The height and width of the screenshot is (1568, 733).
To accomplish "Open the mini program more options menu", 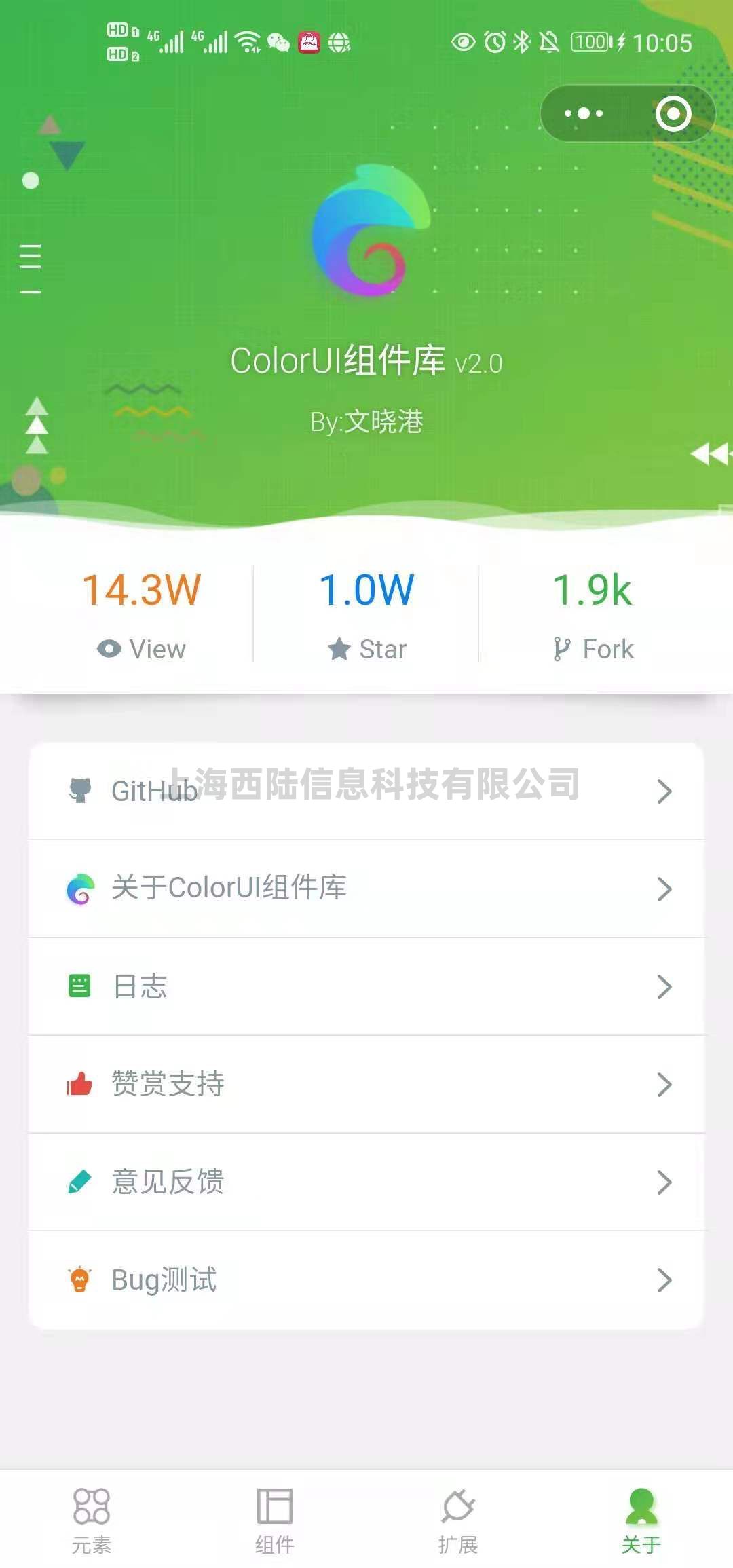I will [x=584, y=113].
